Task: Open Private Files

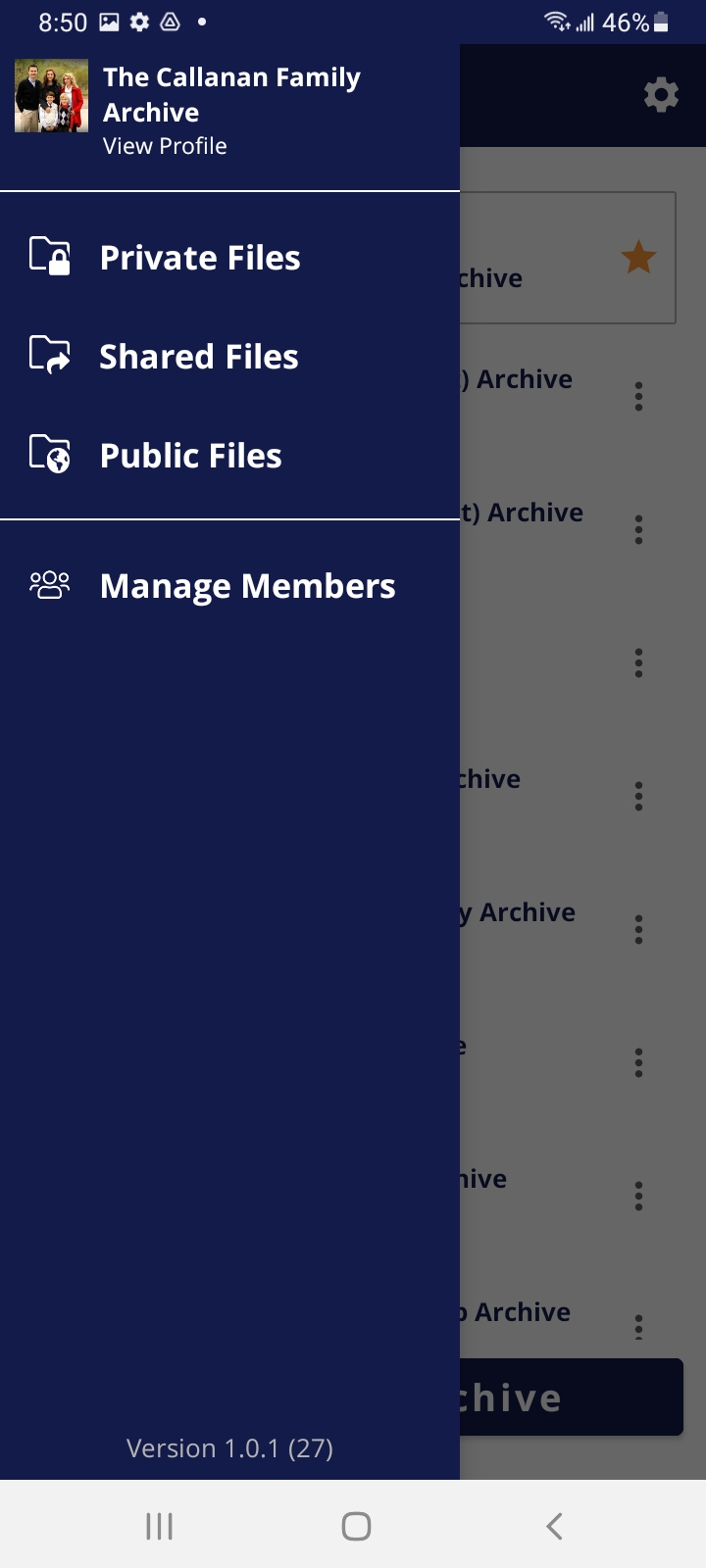Action: (x=200, y=258)
